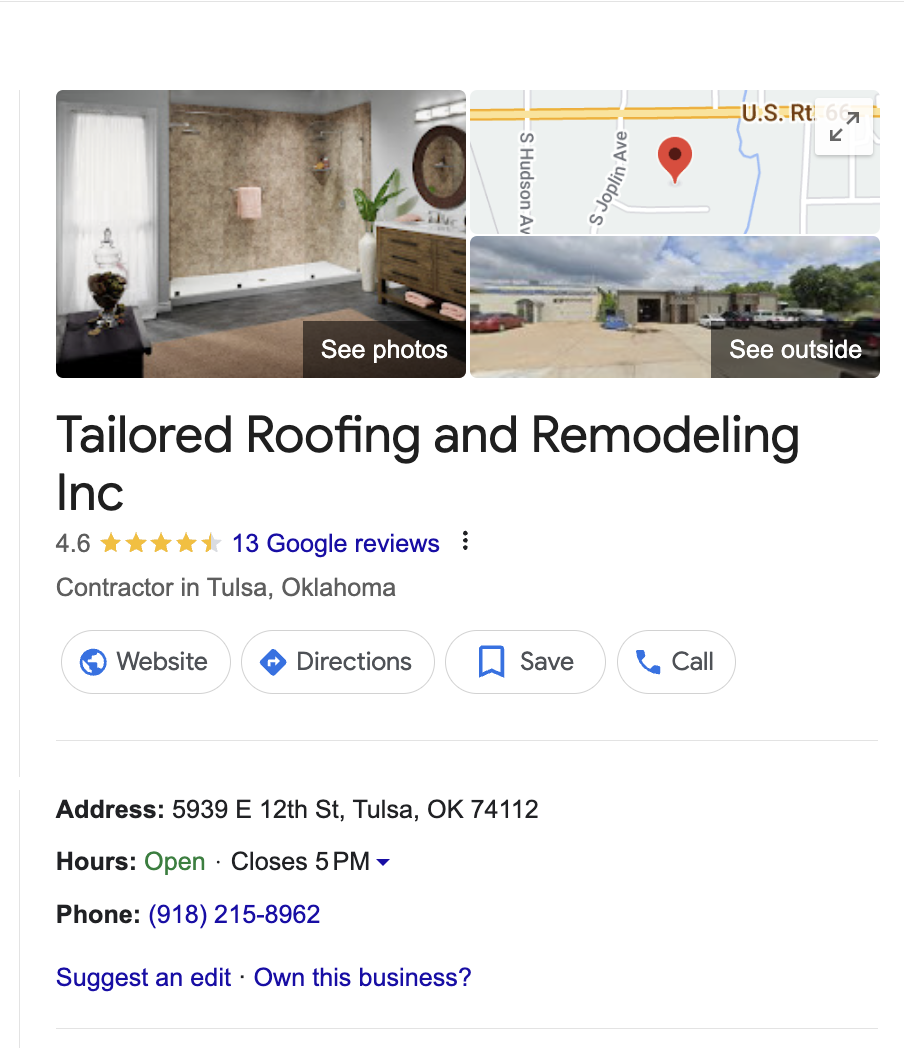This screenshot has width=904, height=1048.
Task: Get Directions to the business
Action: click(x=338, y=662)
